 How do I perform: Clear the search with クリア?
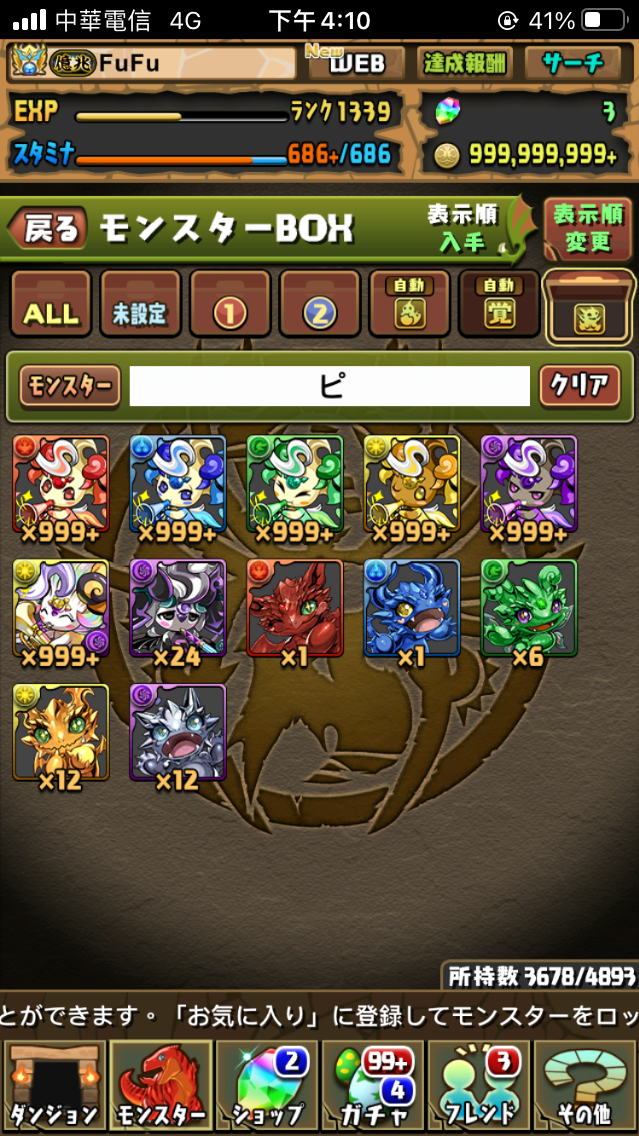[580, 386]
